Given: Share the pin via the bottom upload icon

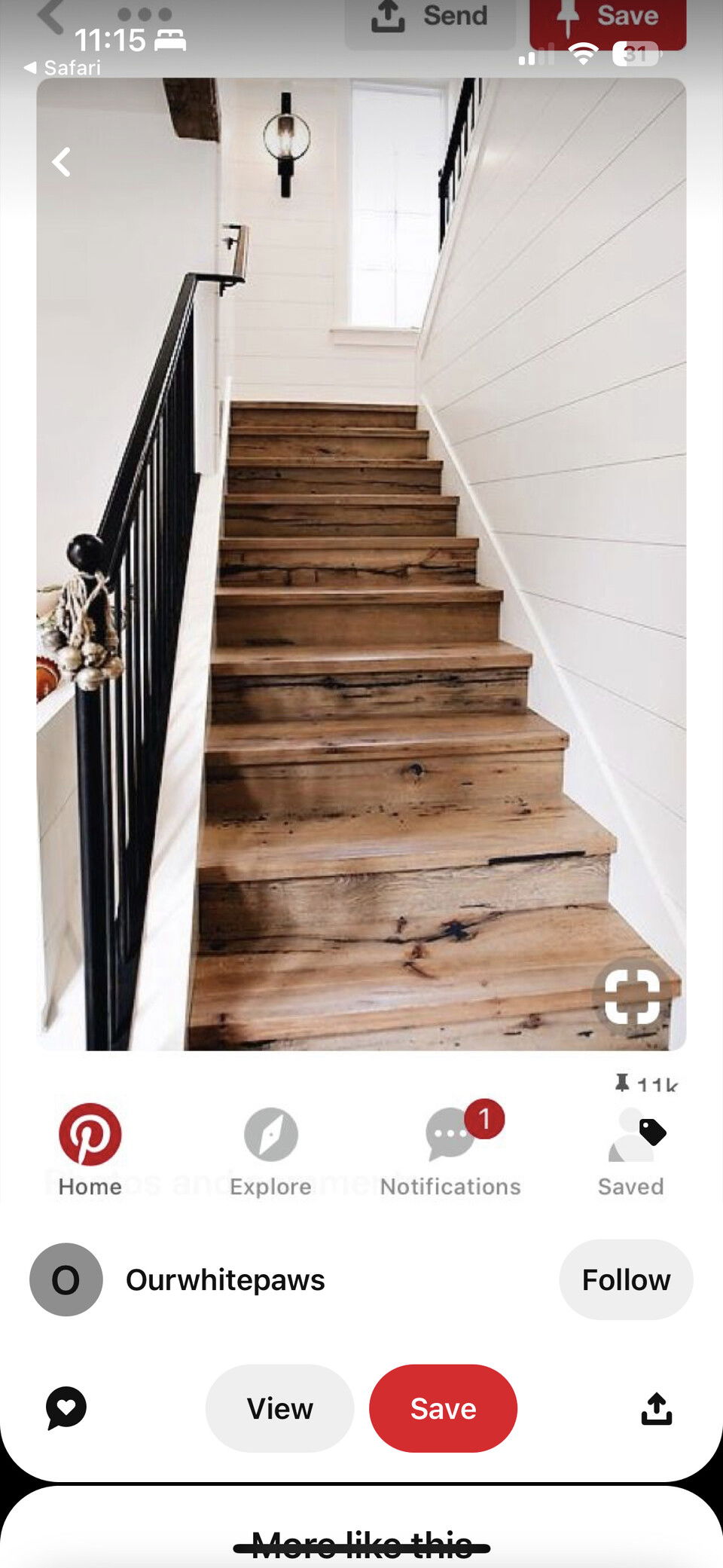Looking at the screenshot, I should [656, 1408].
